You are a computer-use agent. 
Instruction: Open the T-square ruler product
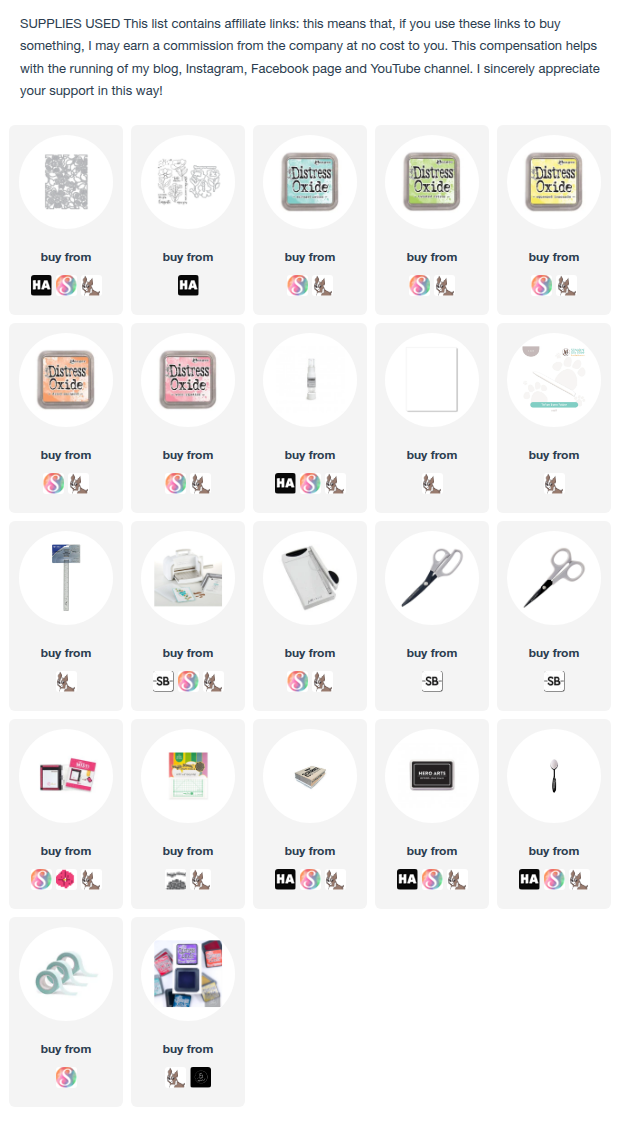[x=66, y=579]
